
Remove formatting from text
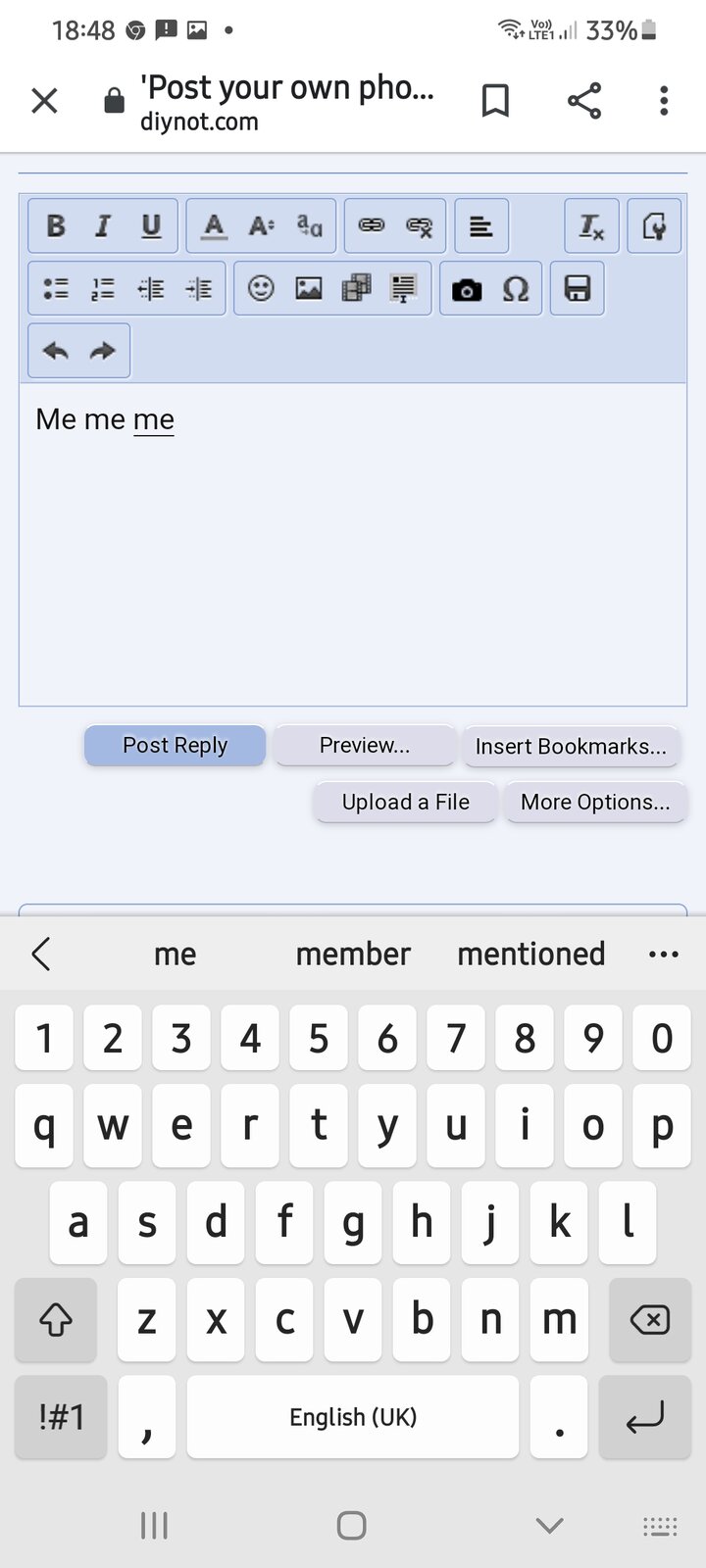[591, 226]
